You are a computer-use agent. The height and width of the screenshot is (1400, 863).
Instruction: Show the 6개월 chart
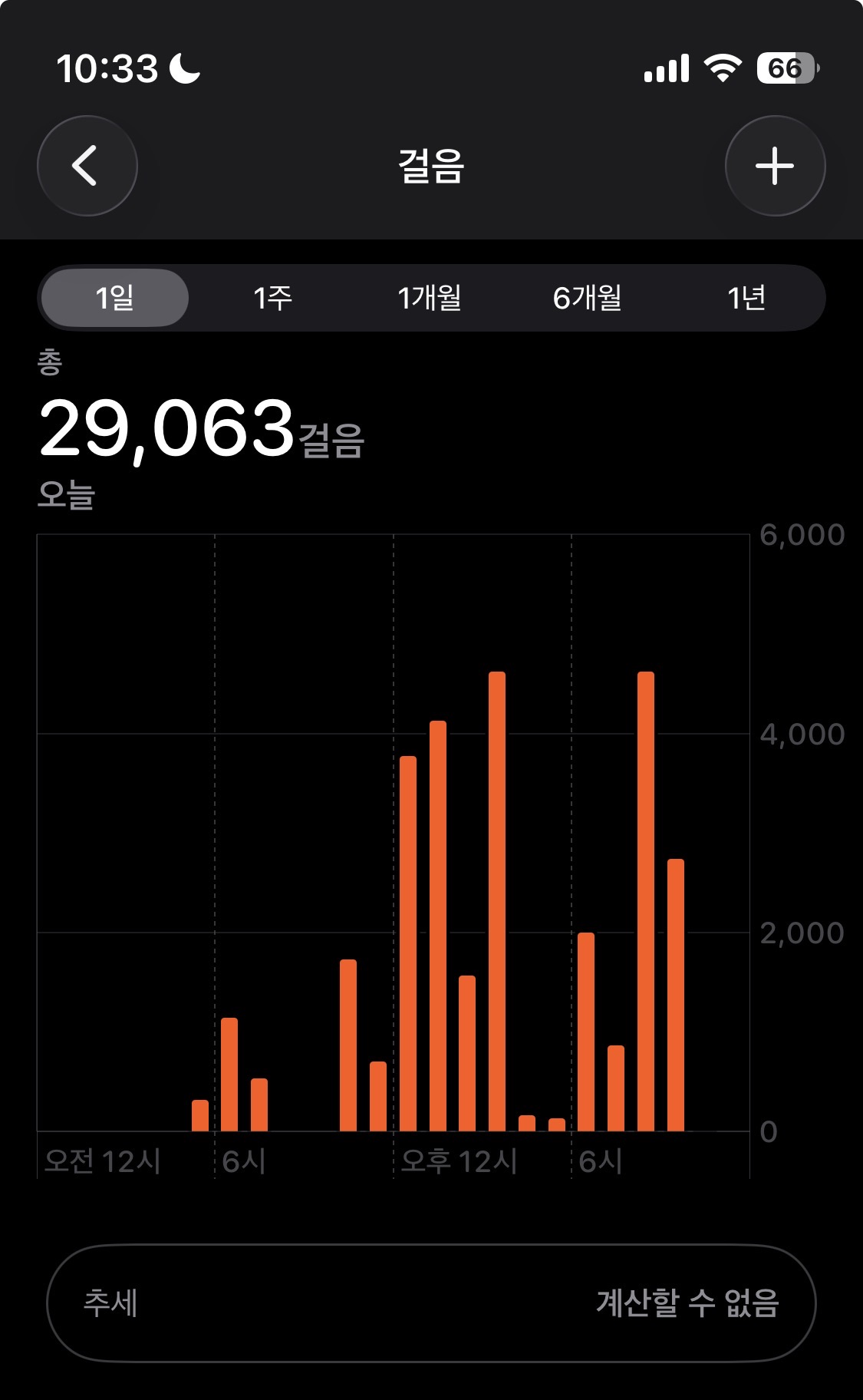pos(588,298)
